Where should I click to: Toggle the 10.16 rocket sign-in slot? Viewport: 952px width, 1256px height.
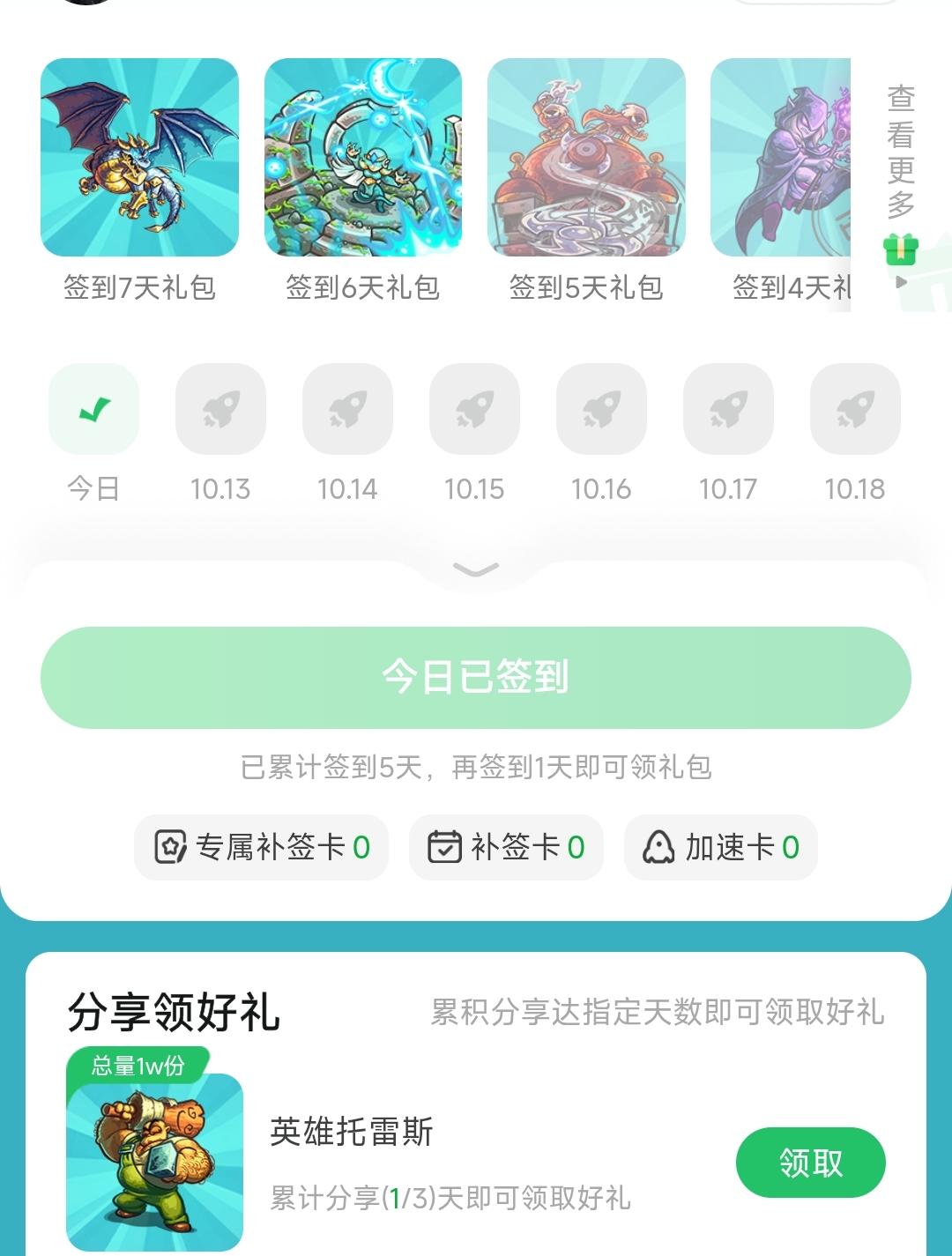coord(601,409)
